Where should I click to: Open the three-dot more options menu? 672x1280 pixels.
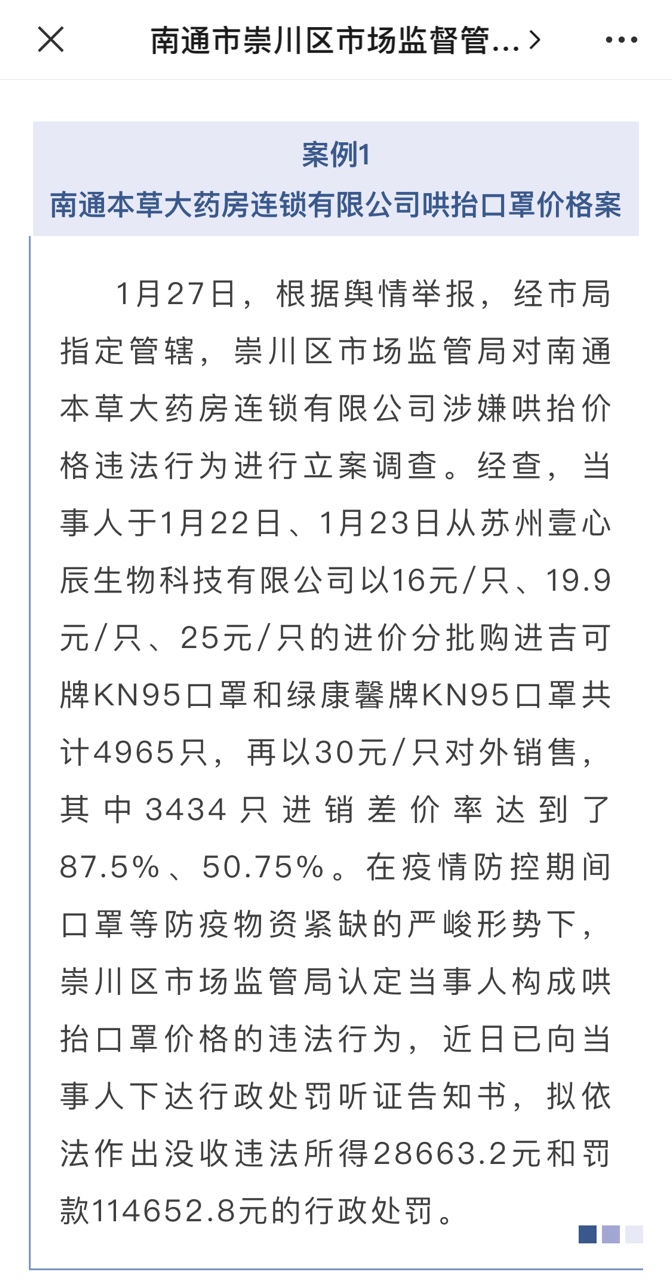pos(621,40)
